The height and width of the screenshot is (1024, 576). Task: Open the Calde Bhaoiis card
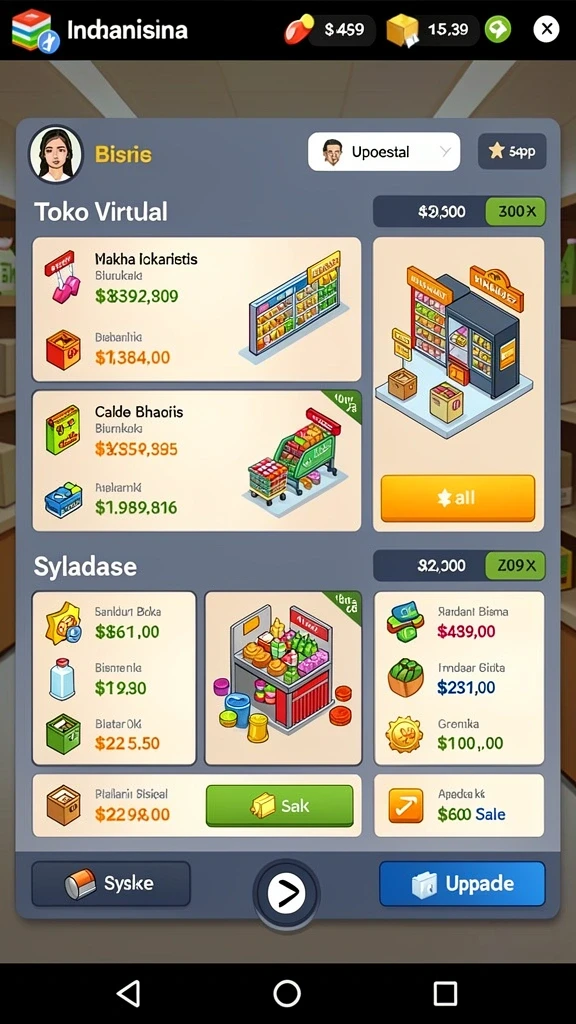(x=197, y=461)
